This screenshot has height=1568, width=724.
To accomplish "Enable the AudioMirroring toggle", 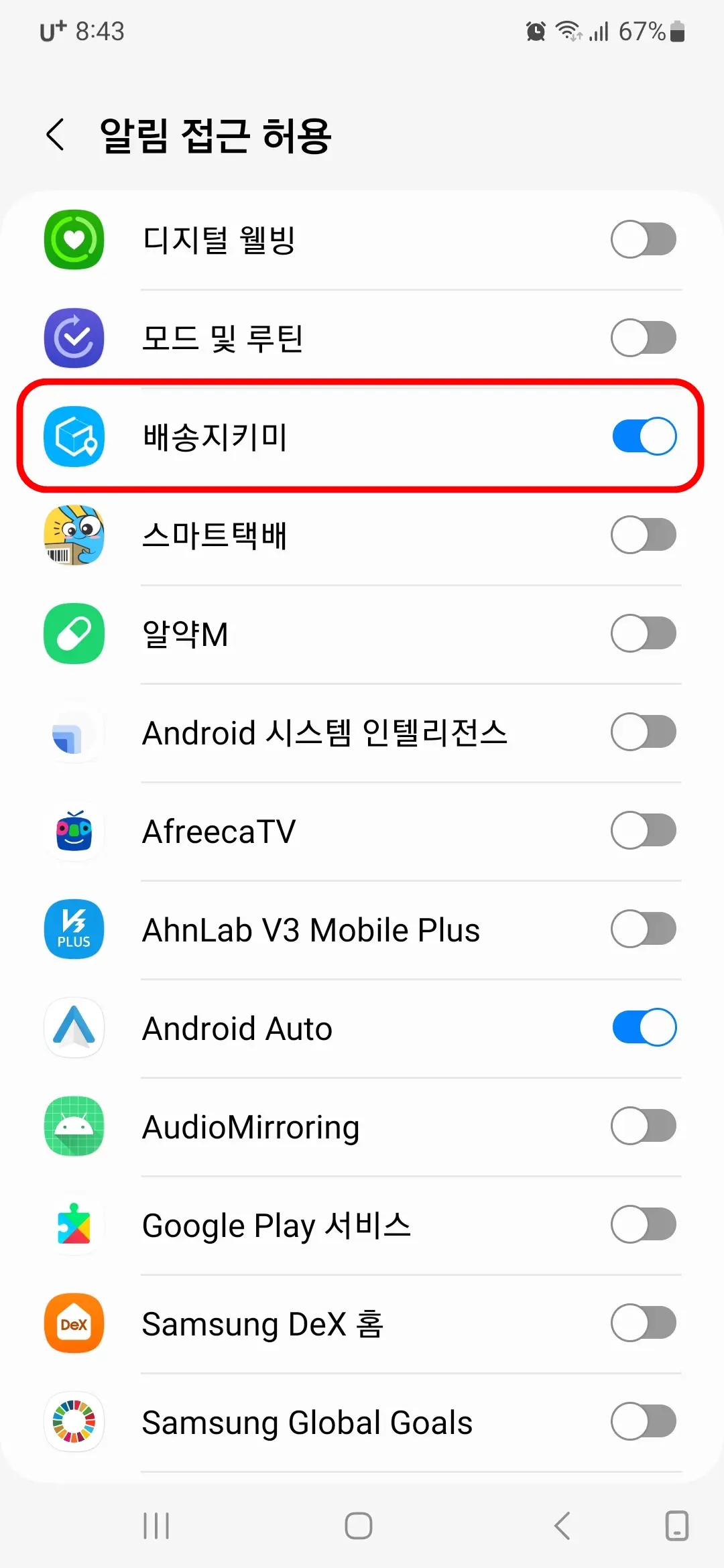I will pyautogui.click(x=644, y=1126).
